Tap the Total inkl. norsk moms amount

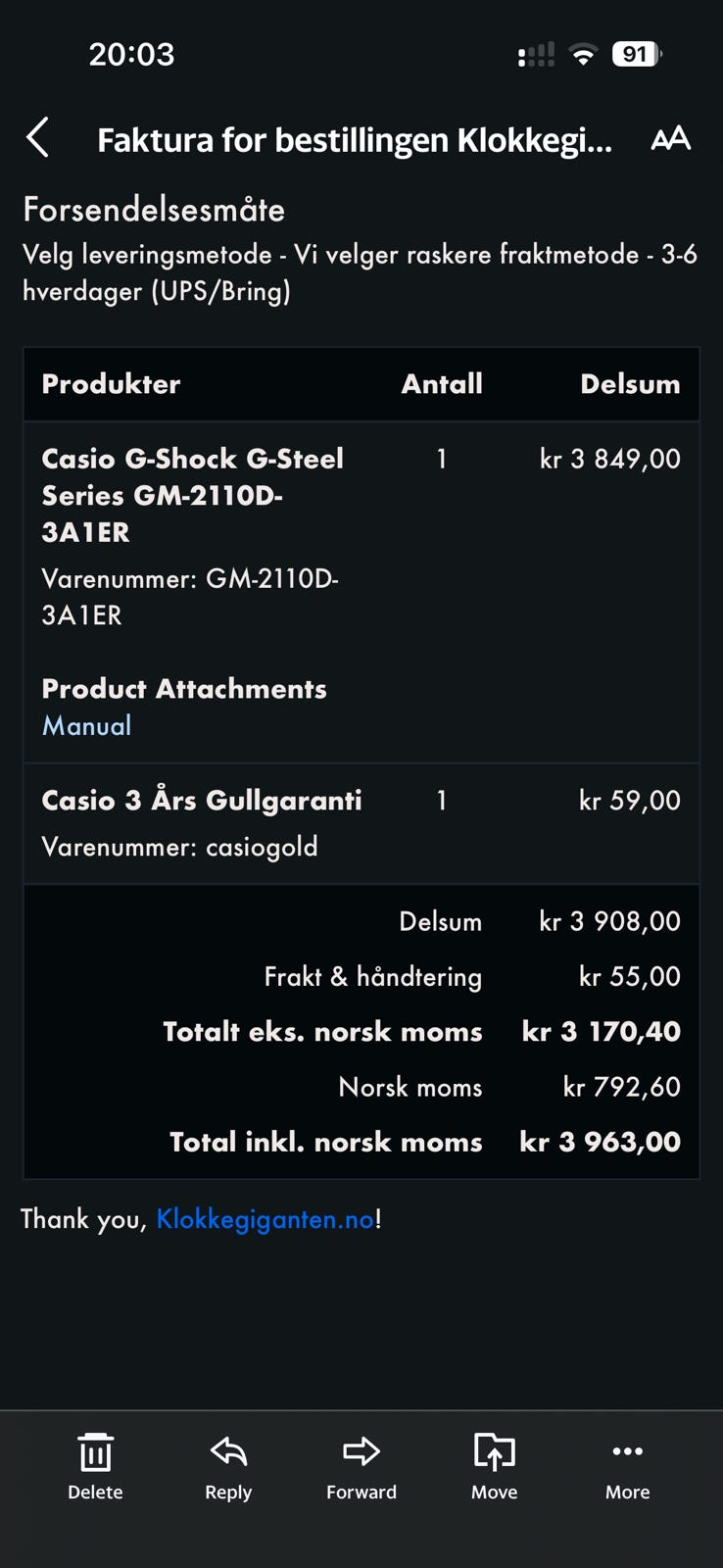click(x=600, y=1142)
